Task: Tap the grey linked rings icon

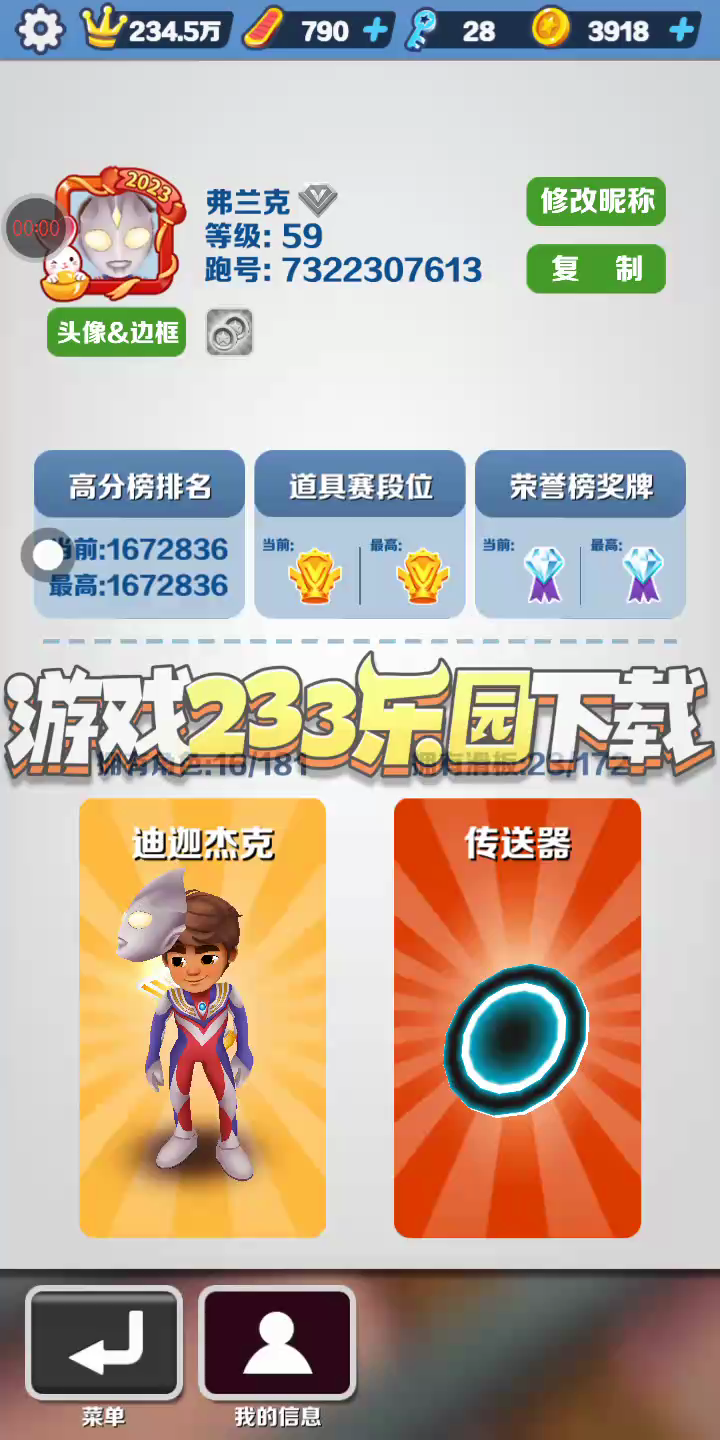Action: (229, 332)
